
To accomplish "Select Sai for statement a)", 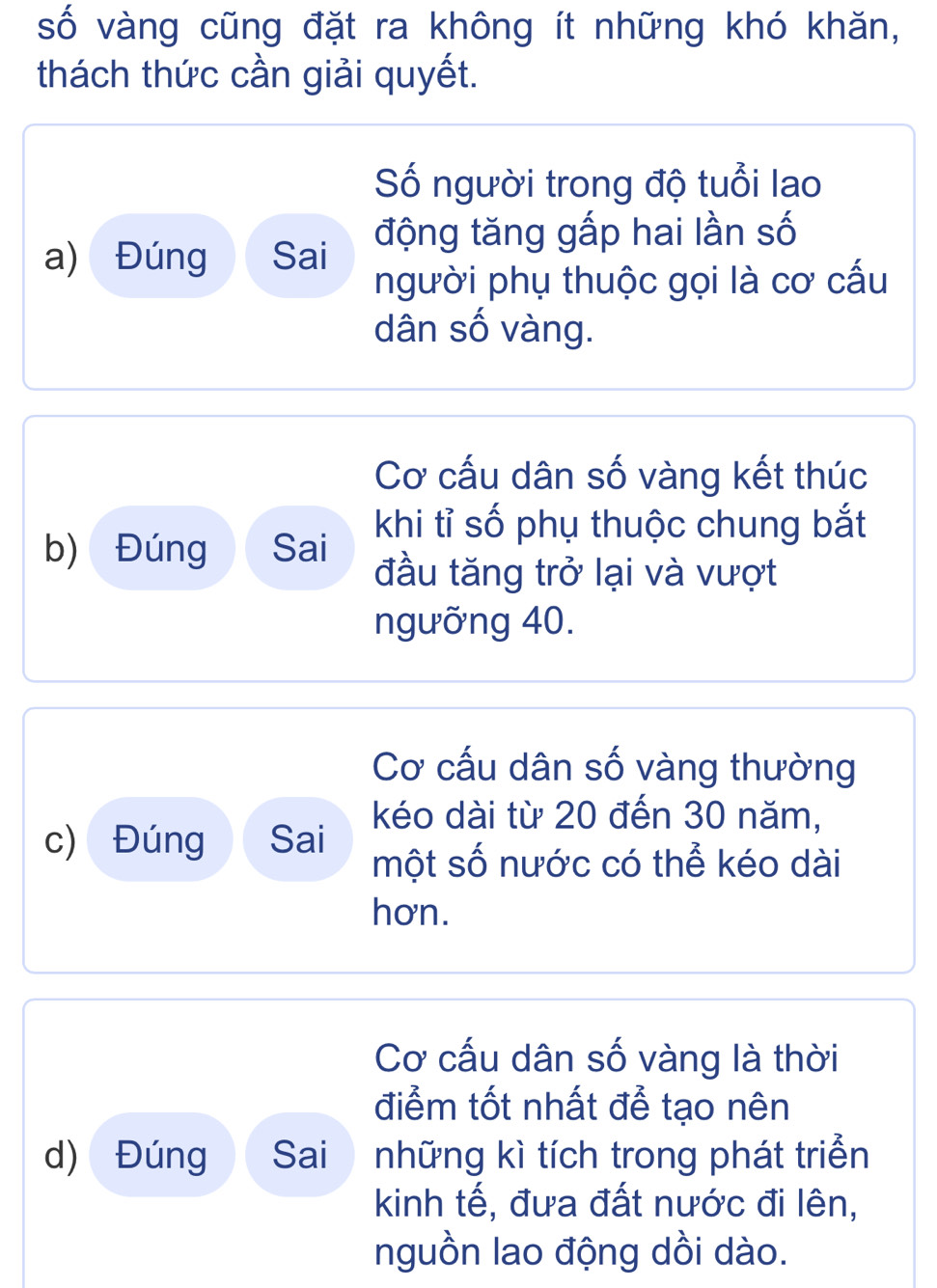I will tap(299, 256).
